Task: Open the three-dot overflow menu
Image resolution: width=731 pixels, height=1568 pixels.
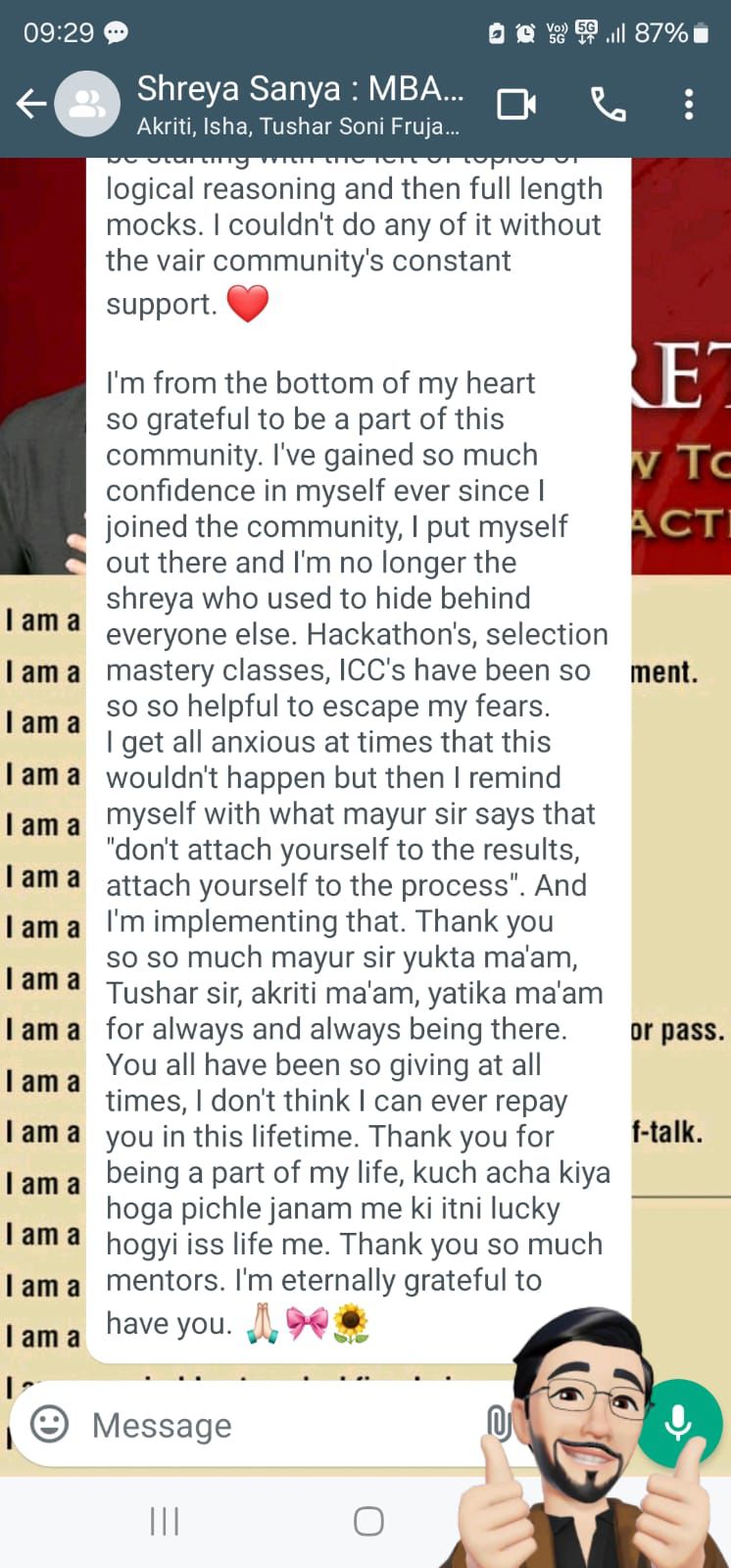Action: (x=689, y=104)
